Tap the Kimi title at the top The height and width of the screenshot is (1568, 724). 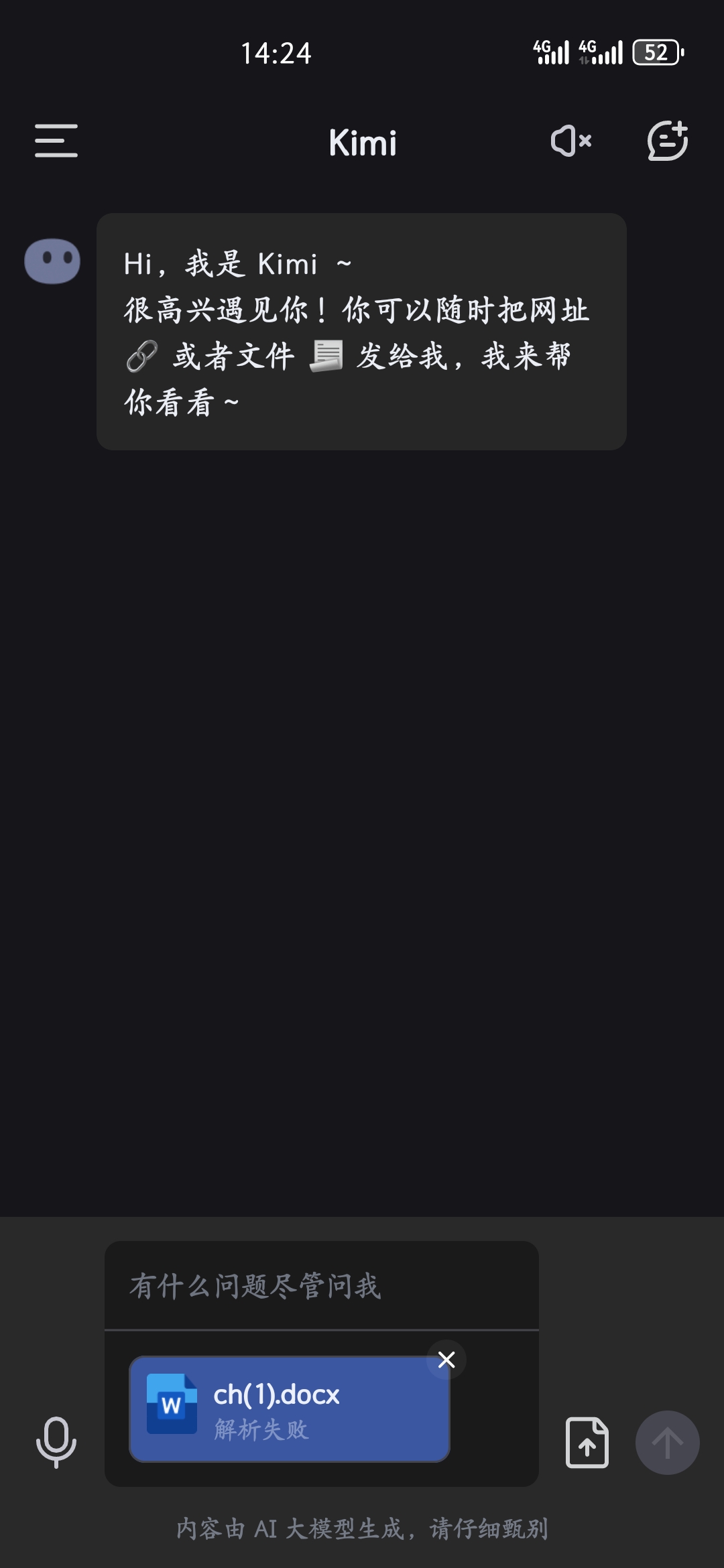point(362,141)
